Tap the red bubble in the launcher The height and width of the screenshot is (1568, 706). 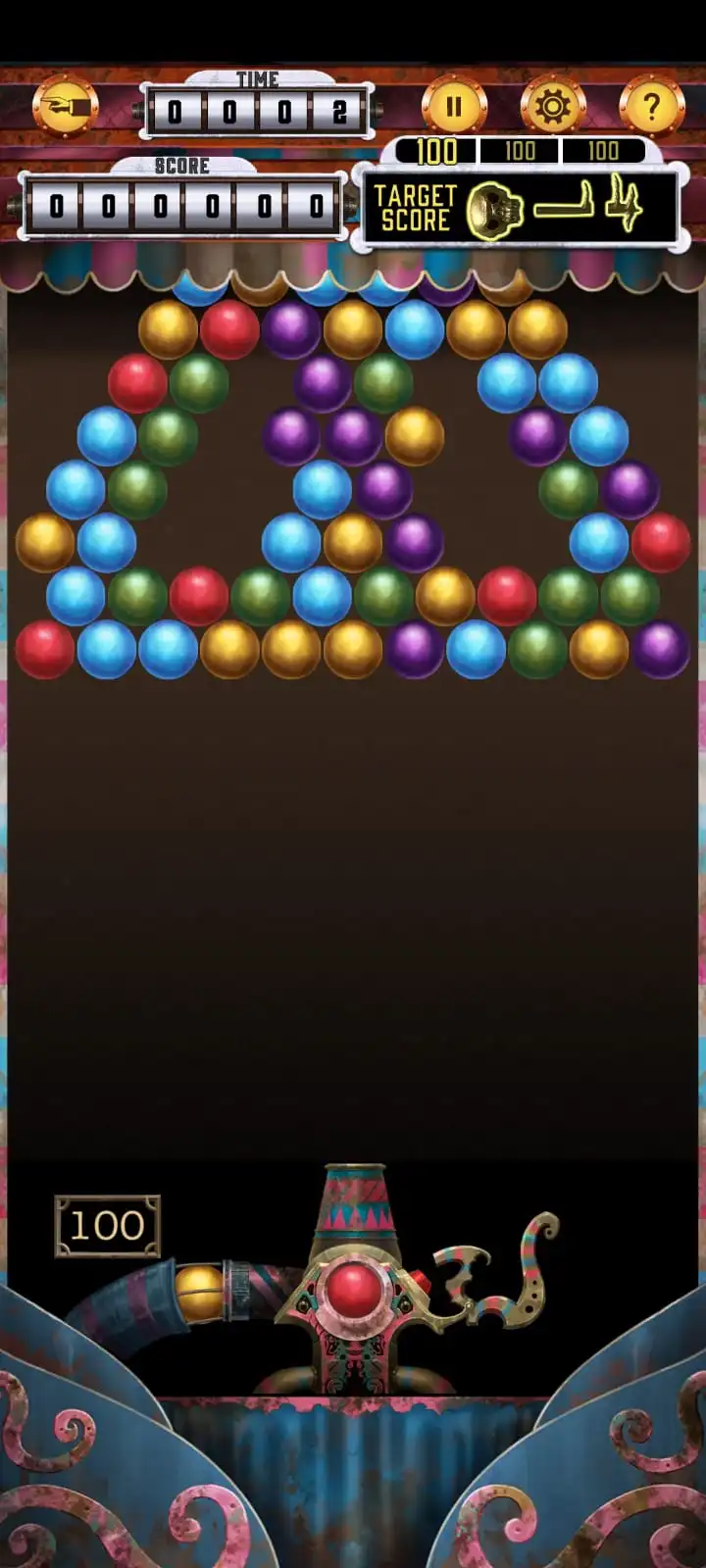click(354, 1290)
